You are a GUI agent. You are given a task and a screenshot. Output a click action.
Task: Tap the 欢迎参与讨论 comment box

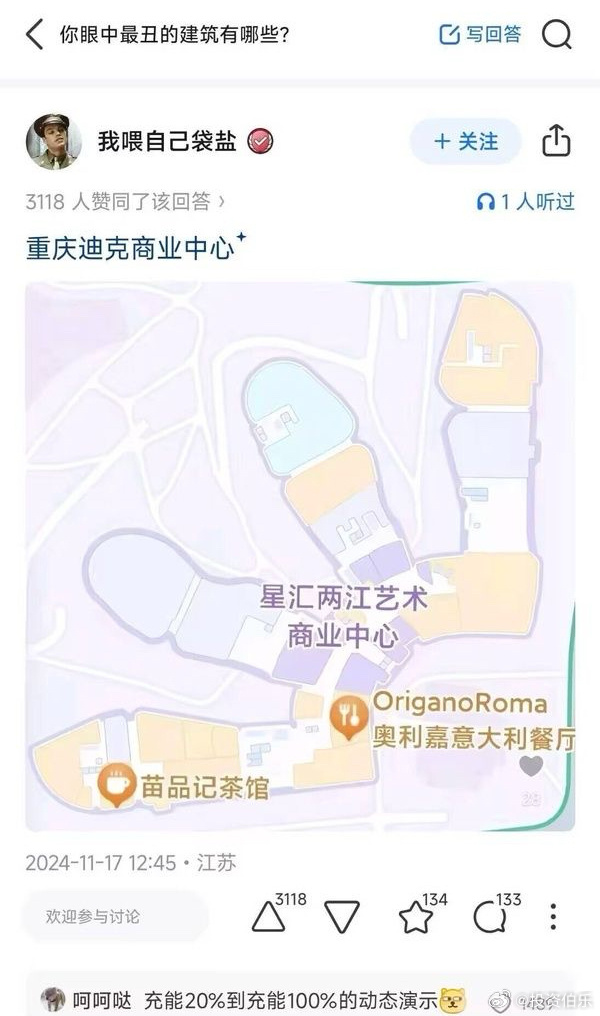(x=115, y=916)
